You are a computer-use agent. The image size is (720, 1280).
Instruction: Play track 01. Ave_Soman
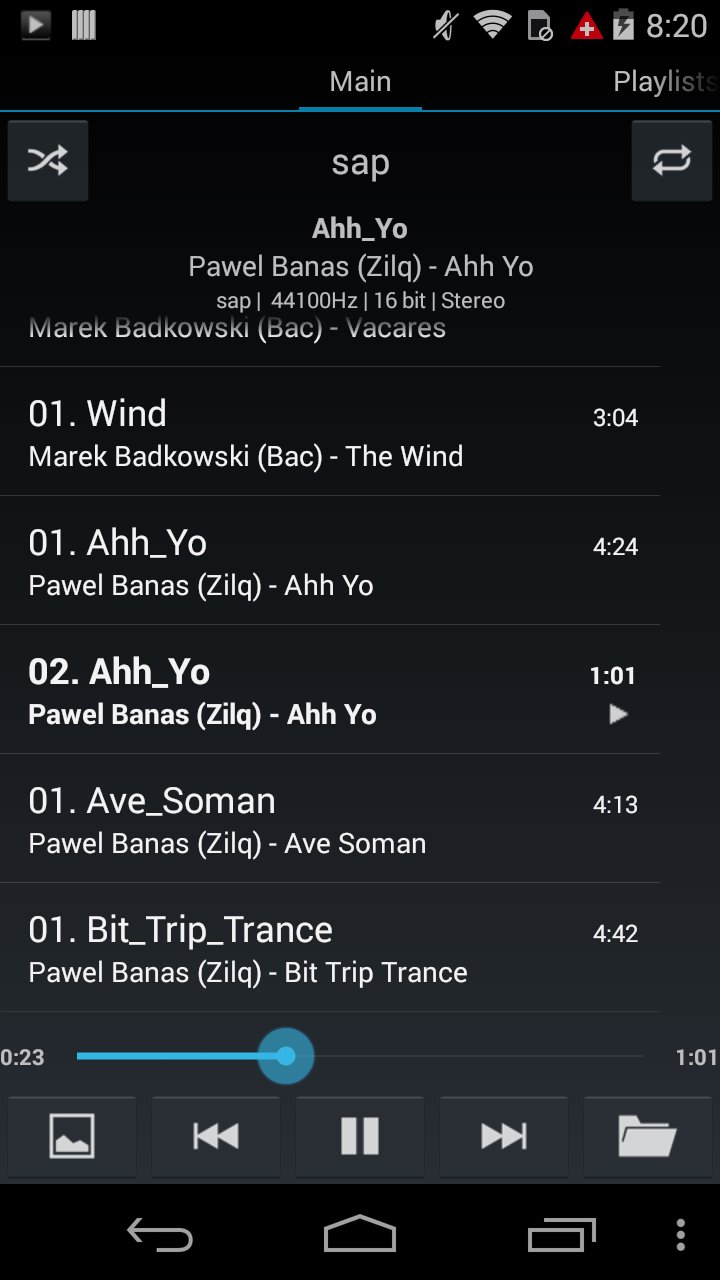pyautogui.click(x=330, y=819)
